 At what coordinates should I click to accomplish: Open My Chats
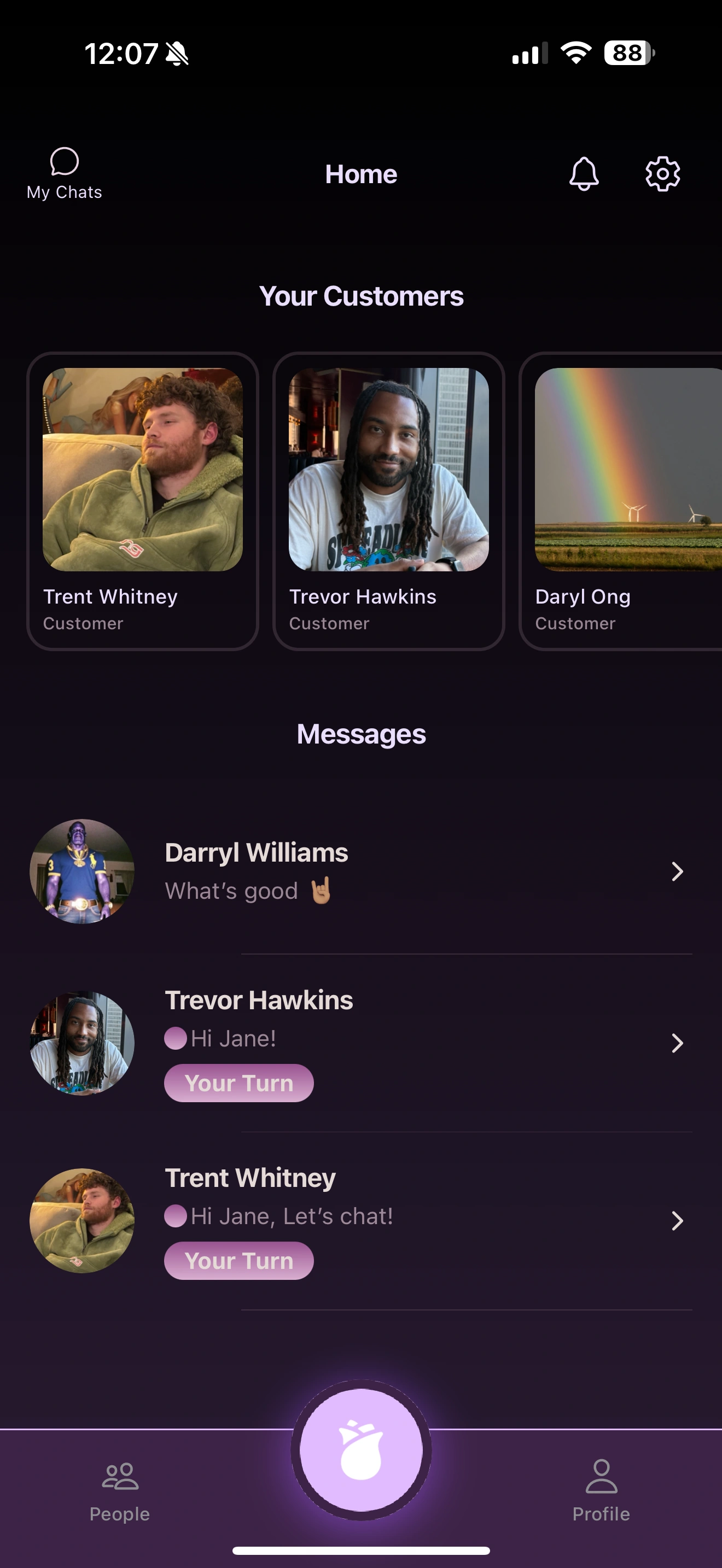tap(64, 174)
